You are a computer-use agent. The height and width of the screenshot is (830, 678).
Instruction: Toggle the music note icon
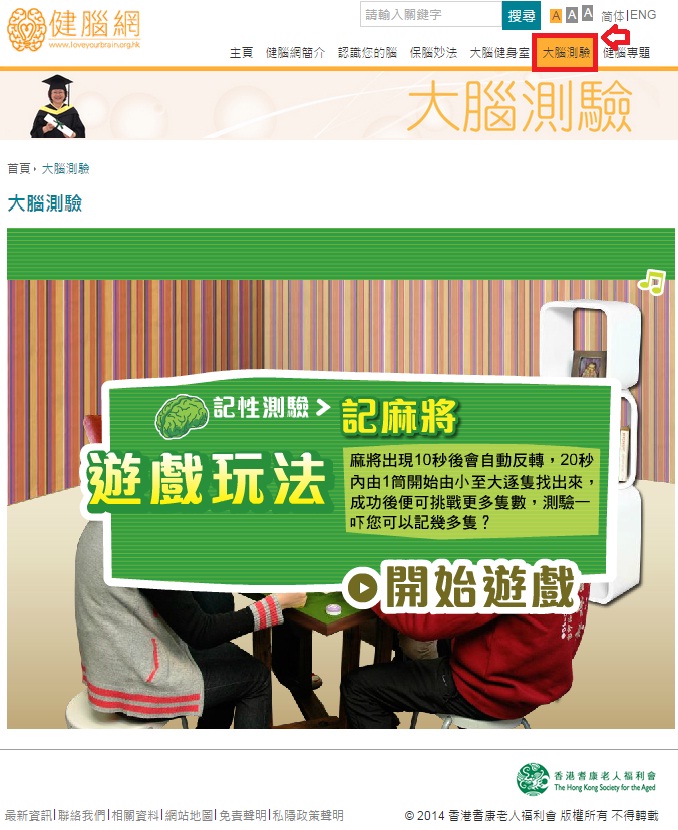click(x=652, y=282)
